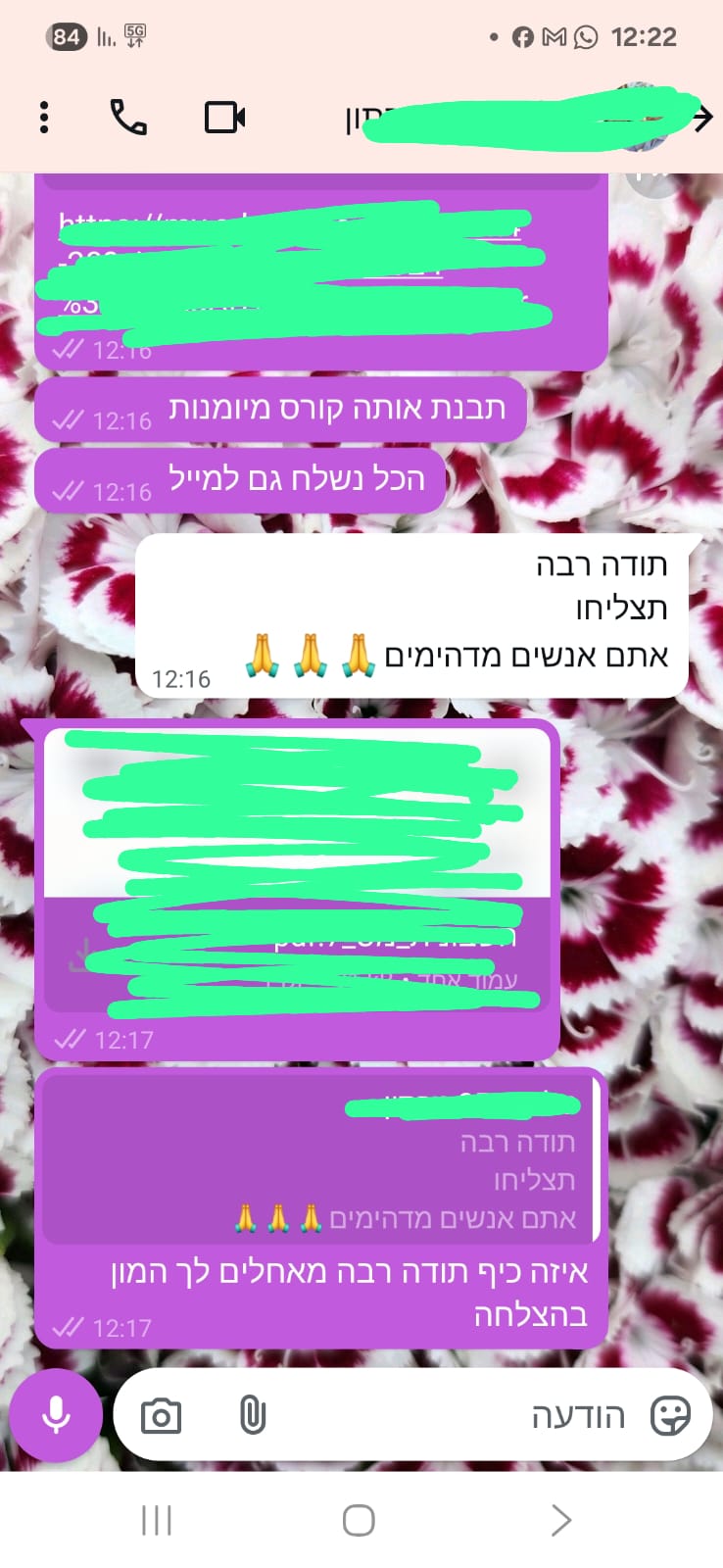Open the camera from the message bar
This screenshot has width=723, height=1568.
[161, 1416]
